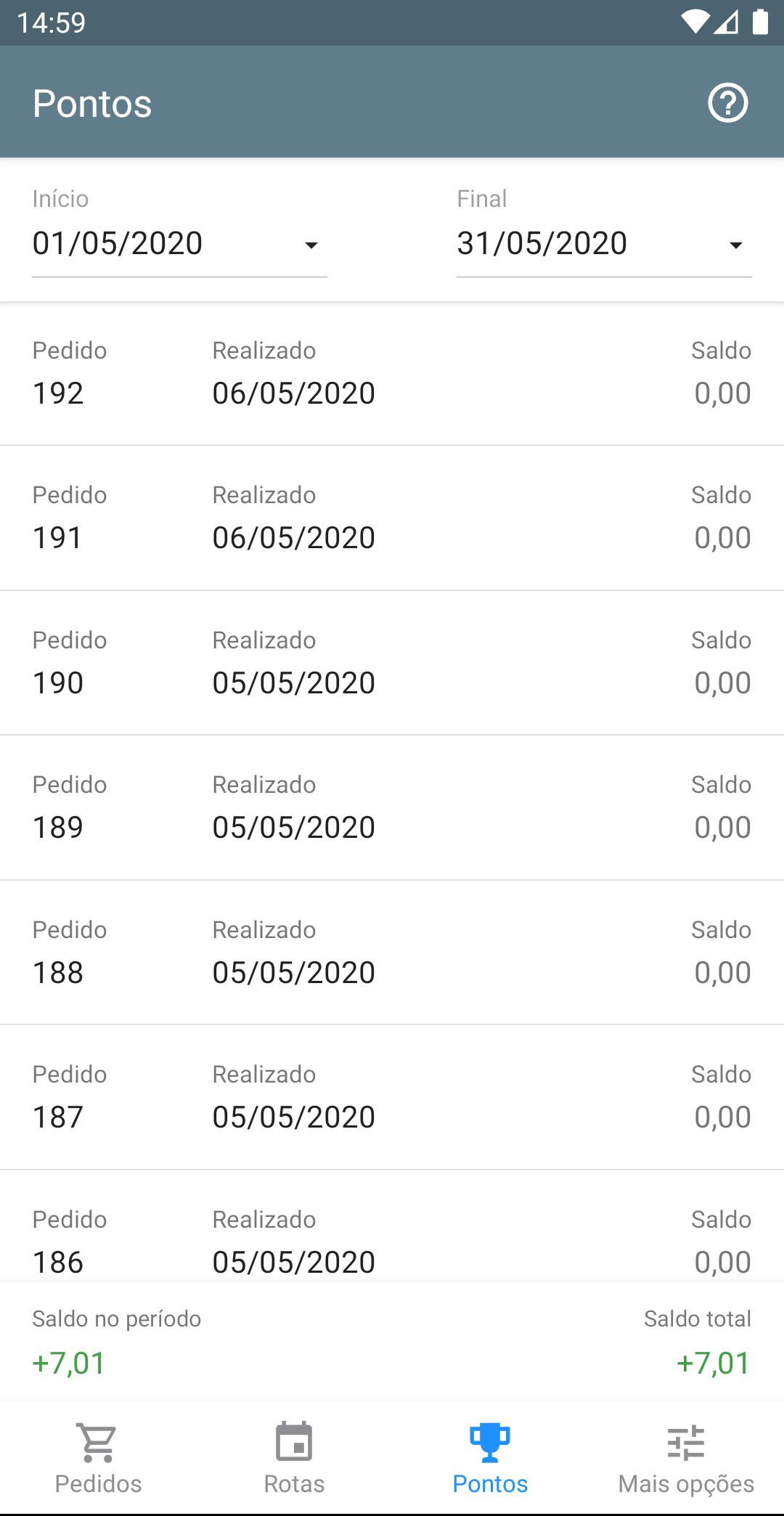Open the Mais opções tab
Image resolution: width=784 pixels, height=1516 pixels.
click(x=686, y=1458)
